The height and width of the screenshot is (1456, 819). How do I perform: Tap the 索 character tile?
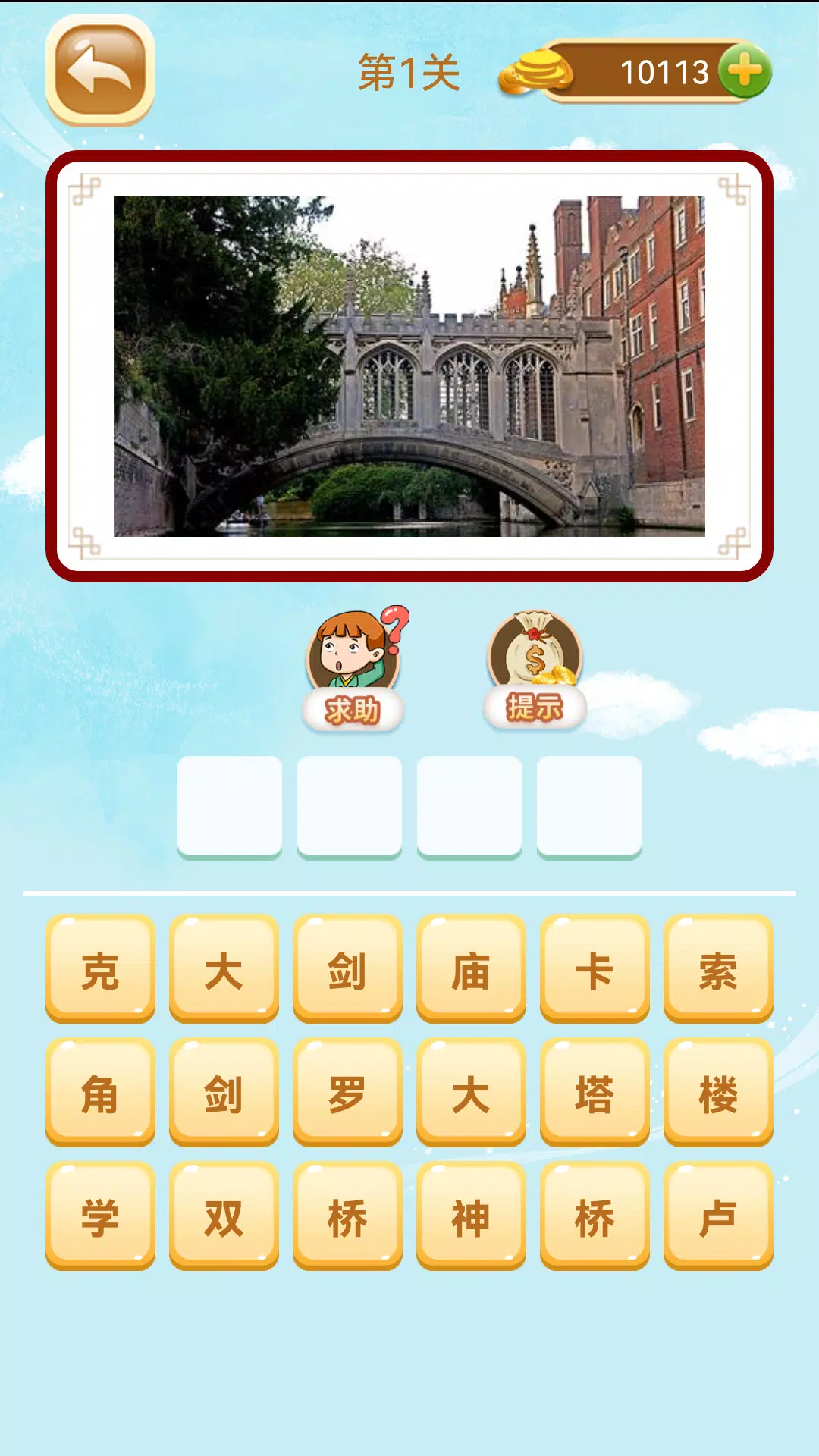click(718, 969)
